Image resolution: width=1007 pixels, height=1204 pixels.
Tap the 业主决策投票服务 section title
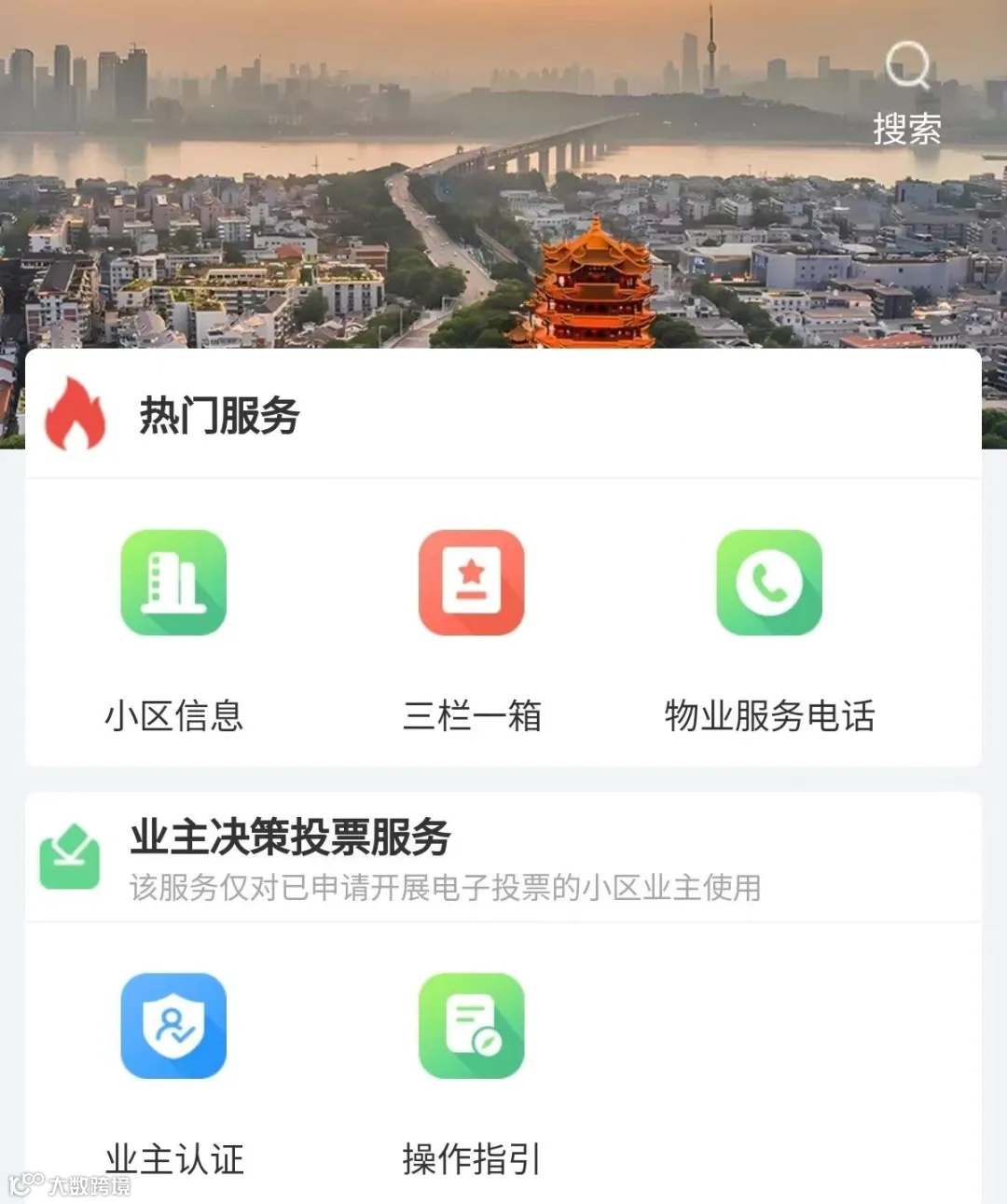pyautogui.click(x=289, y=836)
